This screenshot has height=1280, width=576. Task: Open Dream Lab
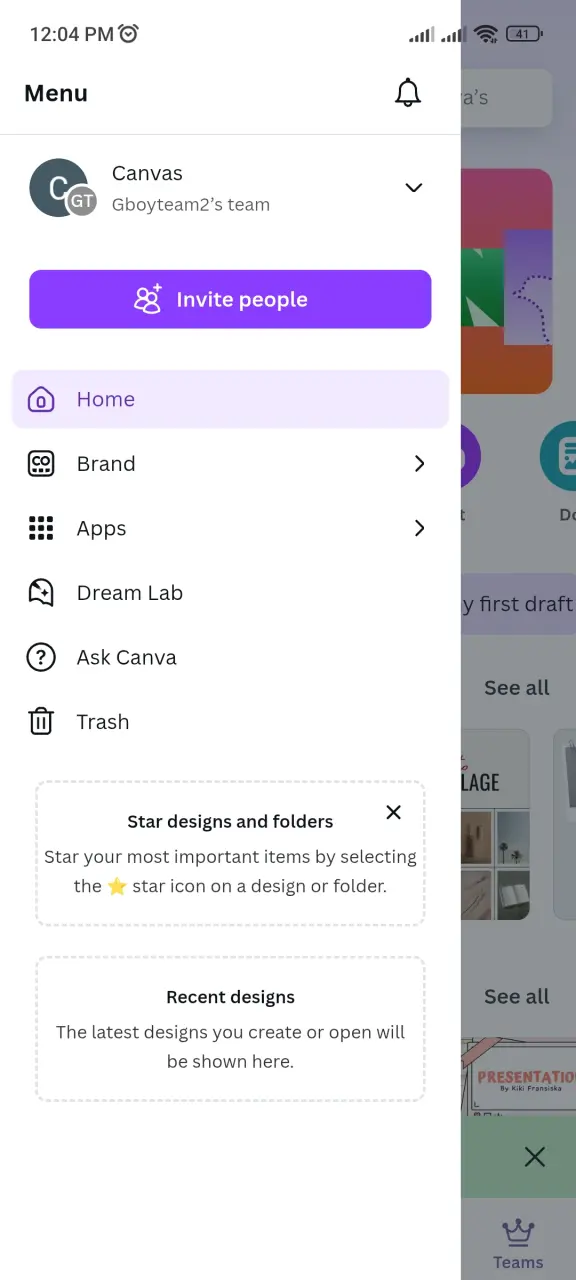pyautogui.click(x=230, y=593)
